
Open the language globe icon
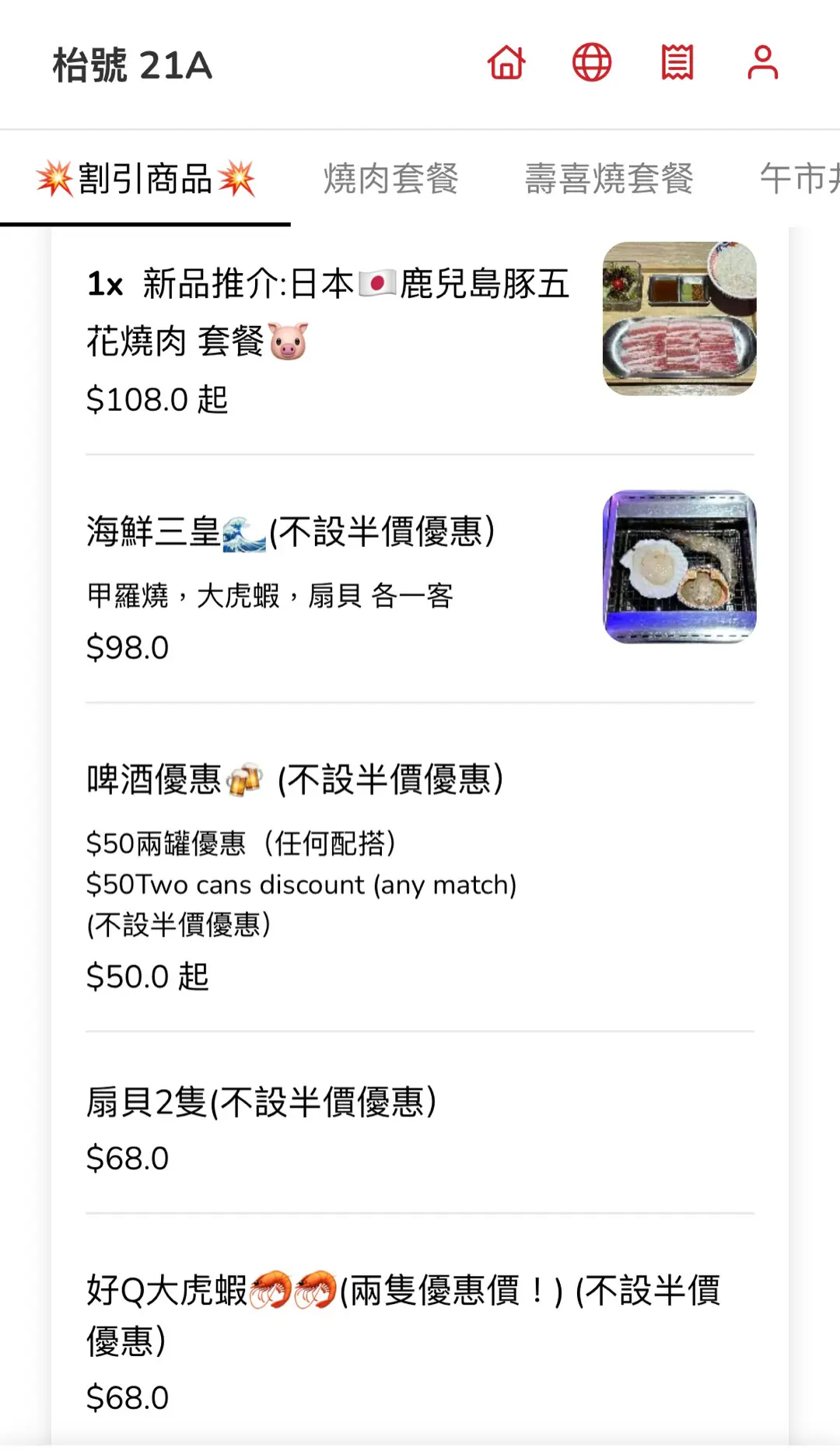[x=592, y=63]
